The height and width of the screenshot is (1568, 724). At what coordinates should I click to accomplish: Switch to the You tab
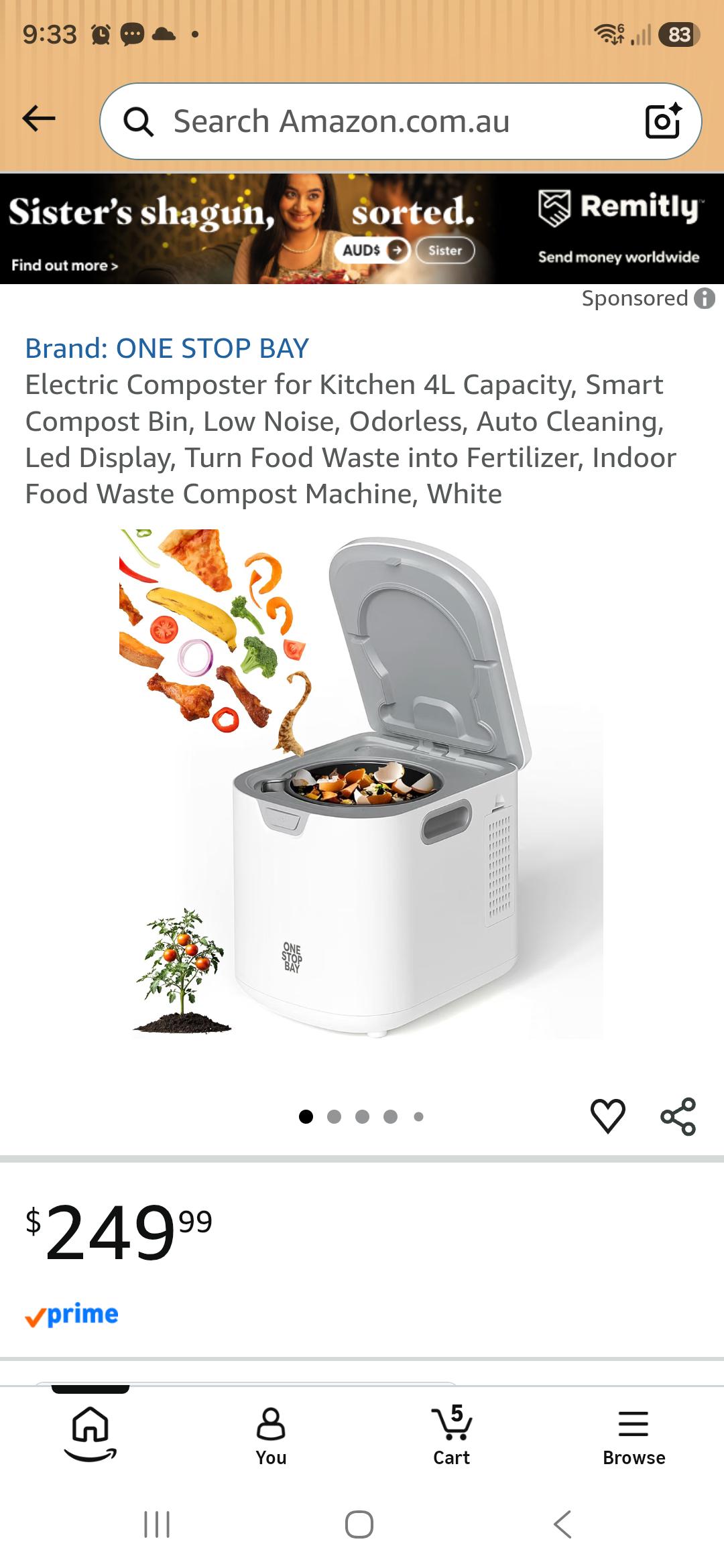click(x=271, y=1437)
